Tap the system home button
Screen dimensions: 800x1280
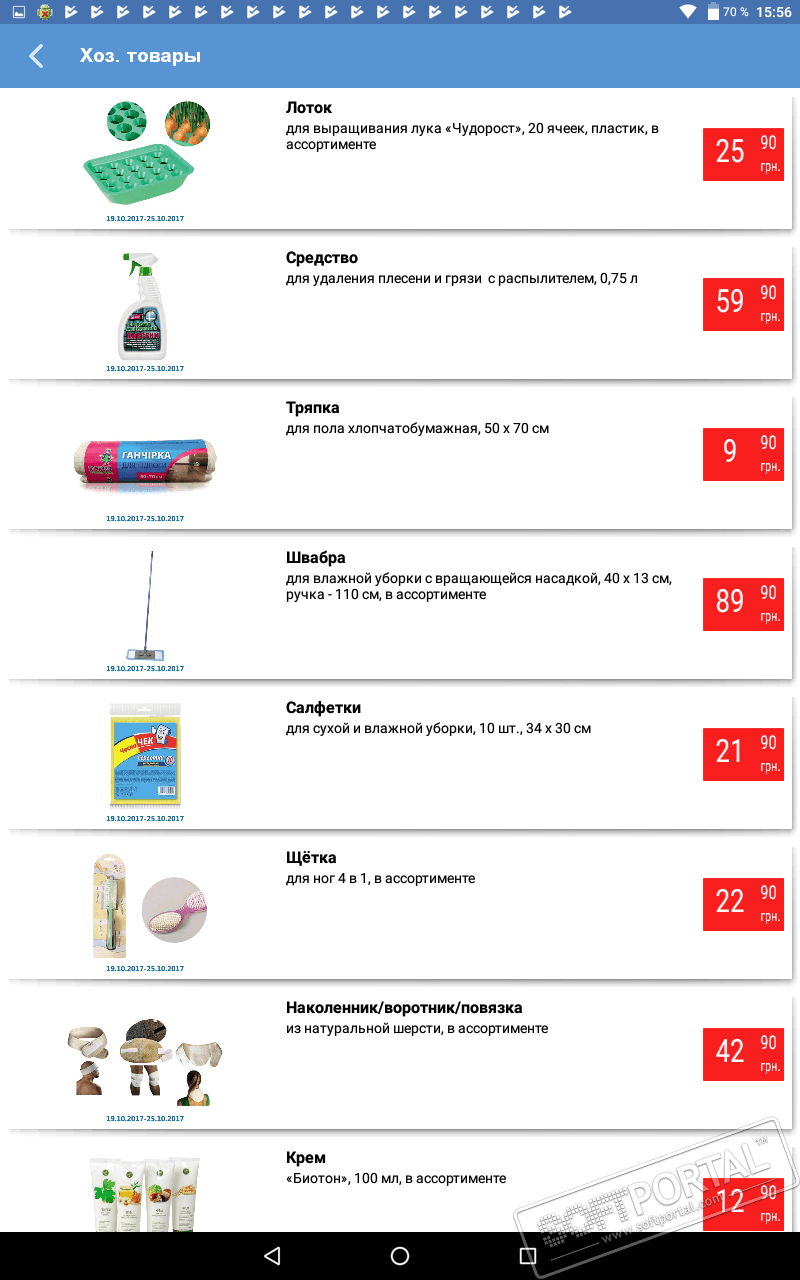coord(400,1256)
